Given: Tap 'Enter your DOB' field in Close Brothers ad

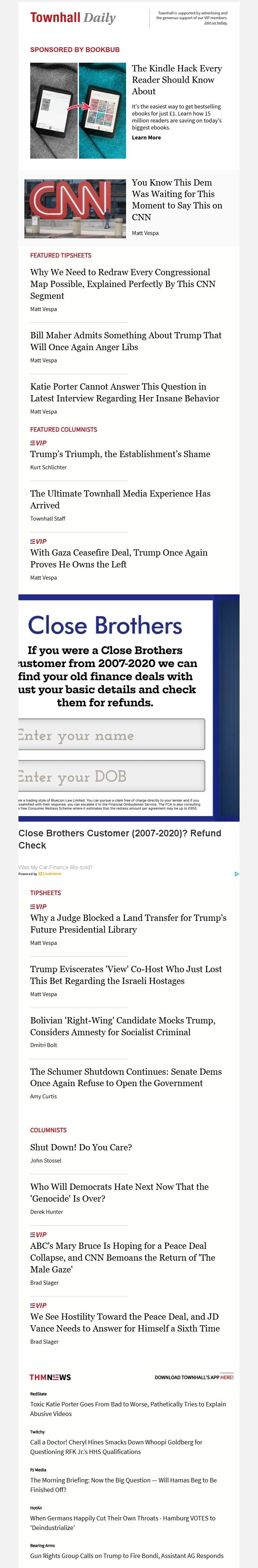Looking at the screenshot, I should click(x=109, y=776).
